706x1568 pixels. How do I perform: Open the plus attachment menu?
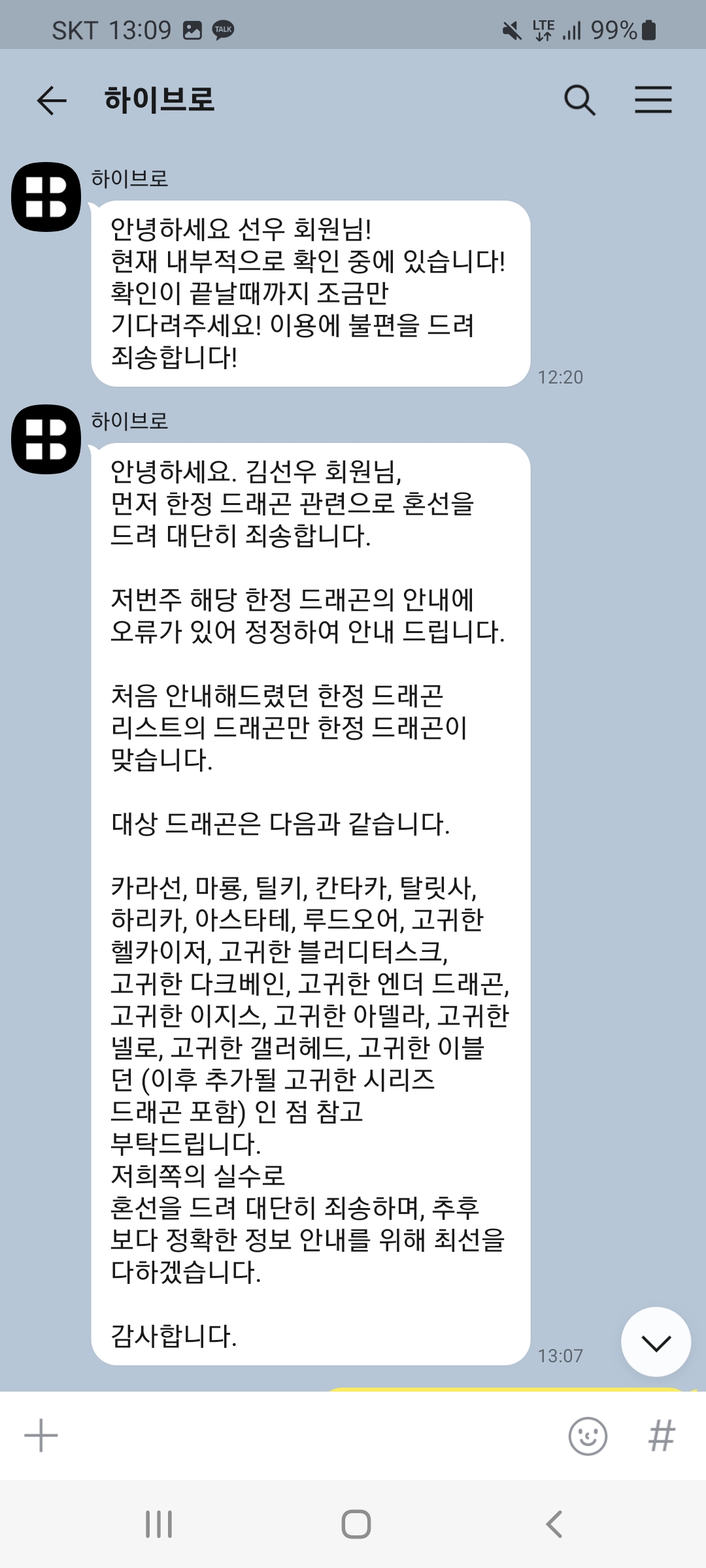coord(41,1435)
